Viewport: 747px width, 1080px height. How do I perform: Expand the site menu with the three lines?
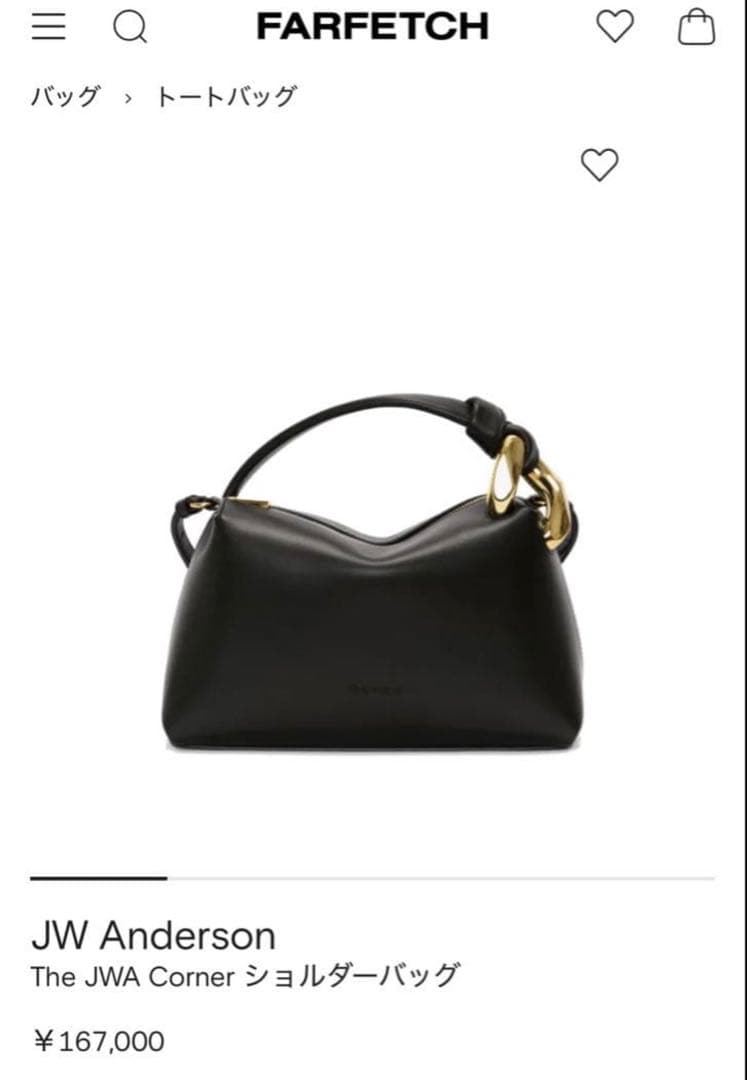pyautogui.click(x=47, y=27)
